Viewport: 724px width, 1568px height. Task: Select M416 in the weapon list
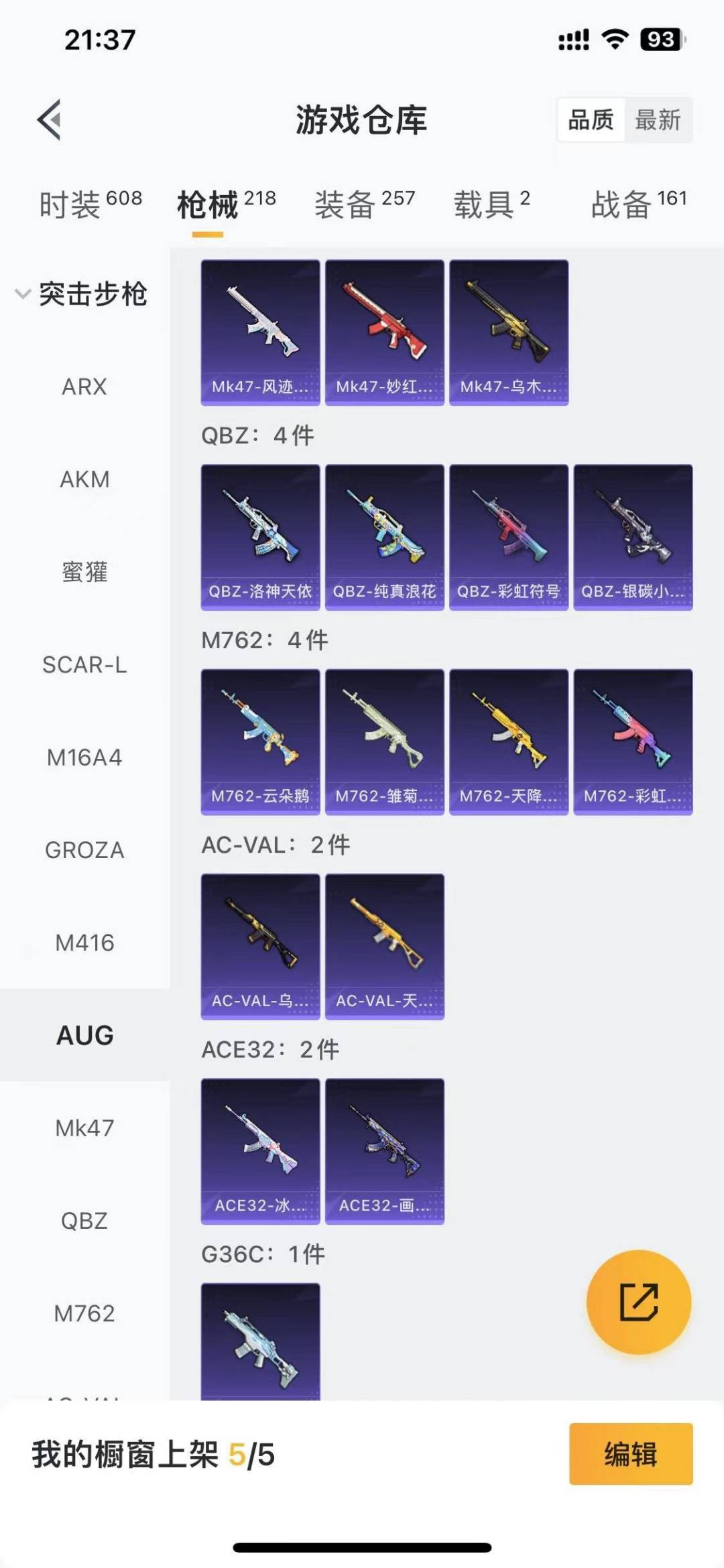coord(84,943)
